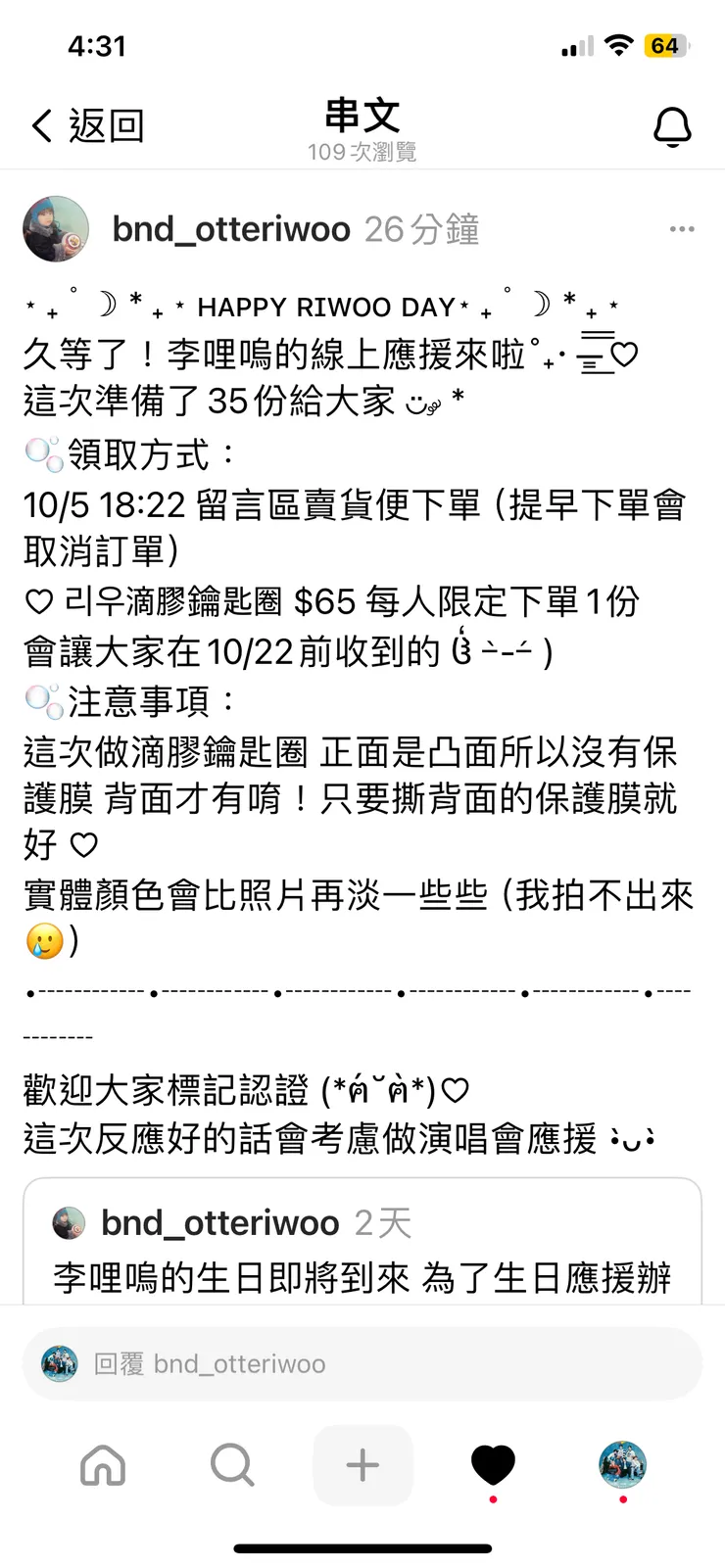Open the post's three-dot overflow menu
The width and height of the screenshot is (725, 1568).
pos(682,229)
